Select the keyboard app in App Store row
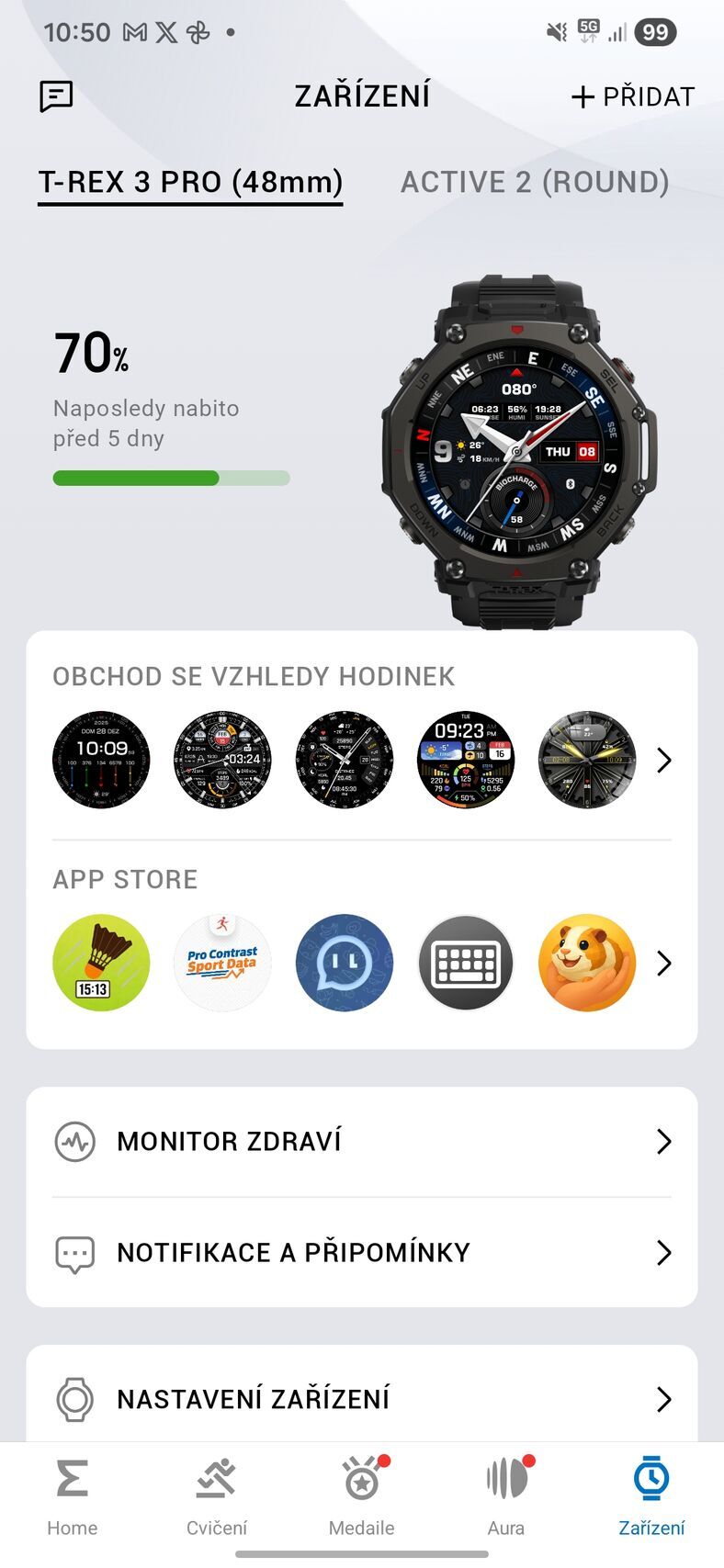 point(466,963)
